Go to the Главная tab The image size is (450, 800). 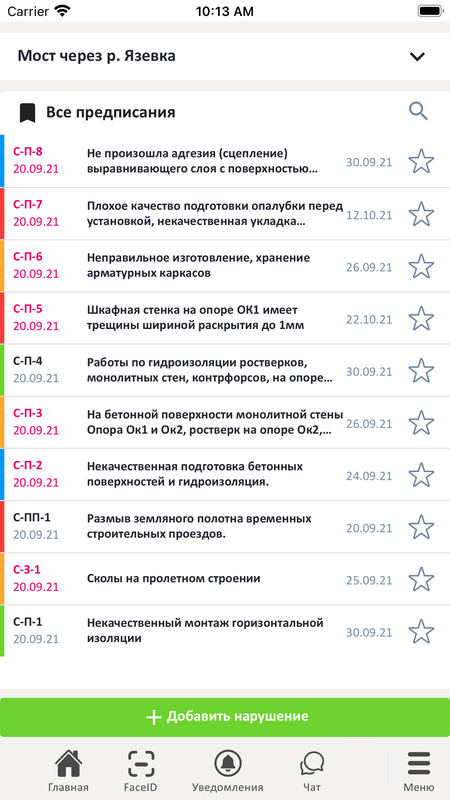pyautogui.click(x=68, y=770)
